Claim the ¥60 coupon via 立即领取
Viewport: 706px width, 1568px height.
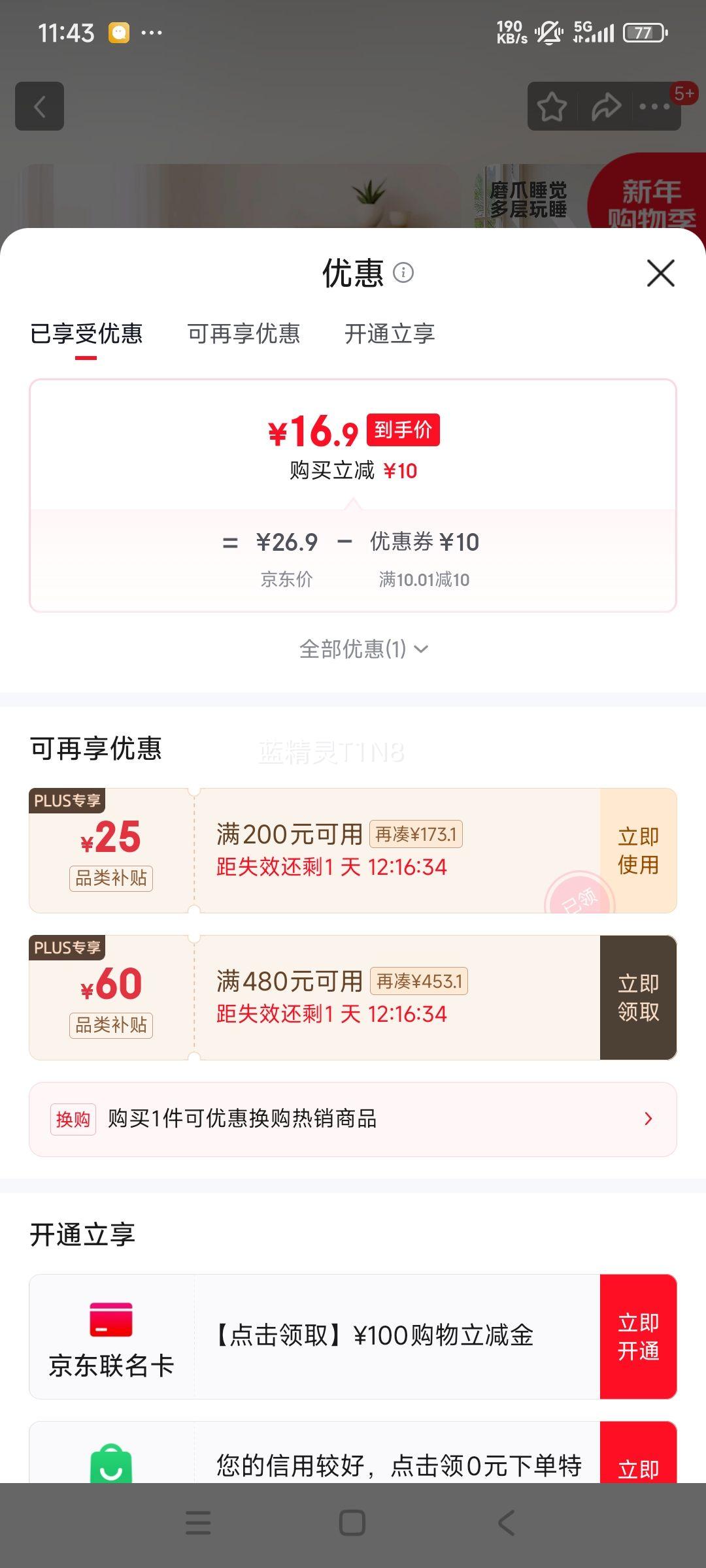click(x=636, y=998)
